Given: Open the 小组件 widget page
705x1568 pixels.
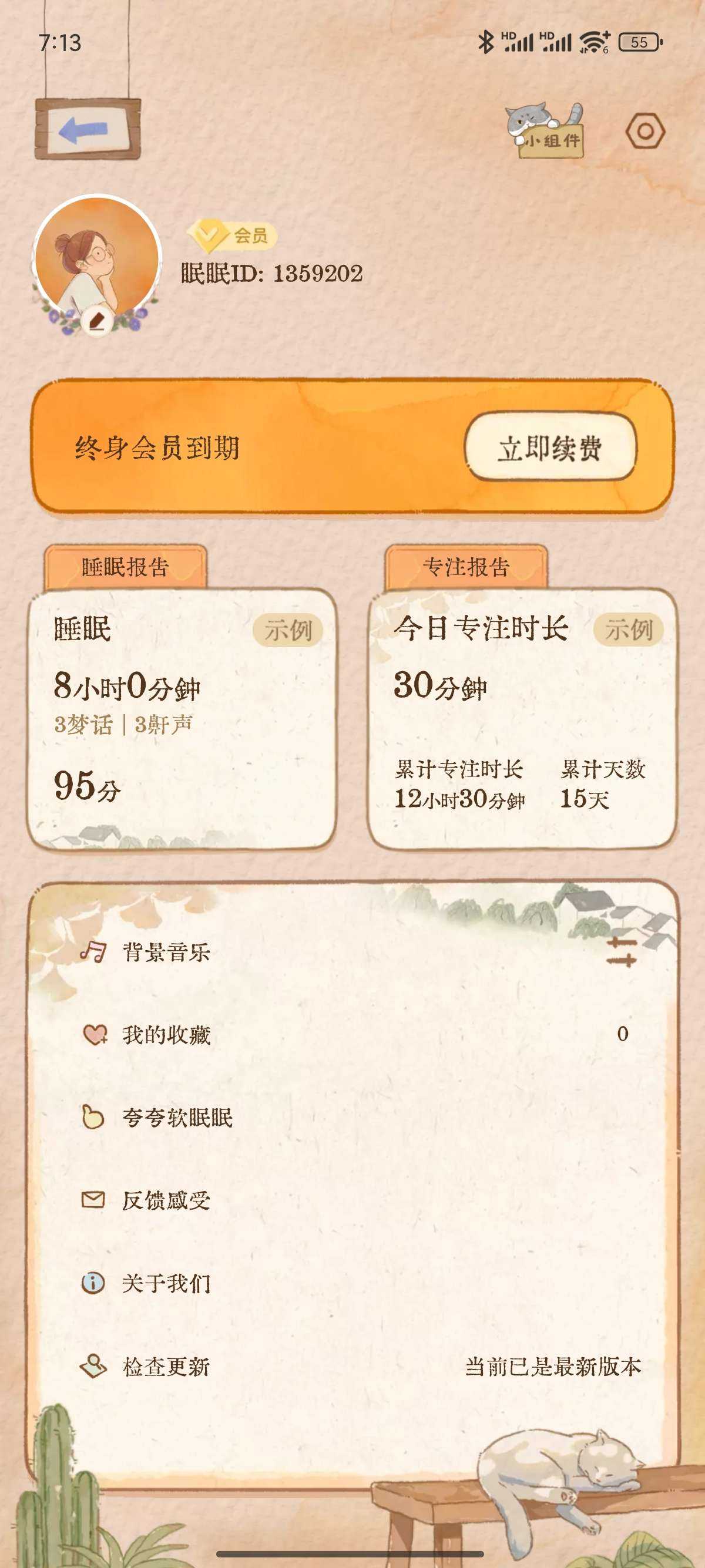Looking at the screenshot, I should [545, 132].
